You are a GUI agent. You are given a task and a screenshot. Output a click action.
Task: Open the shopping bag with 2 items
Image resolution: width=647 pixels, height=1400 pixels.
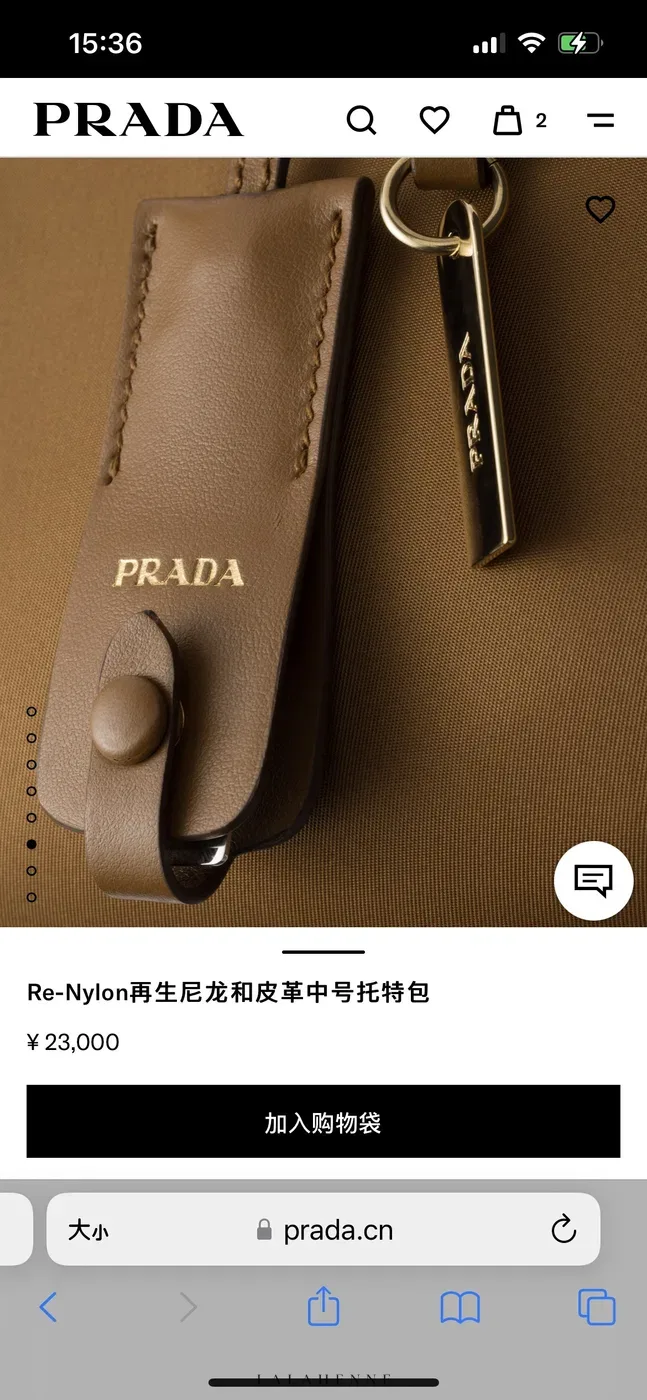pos(520,121)
